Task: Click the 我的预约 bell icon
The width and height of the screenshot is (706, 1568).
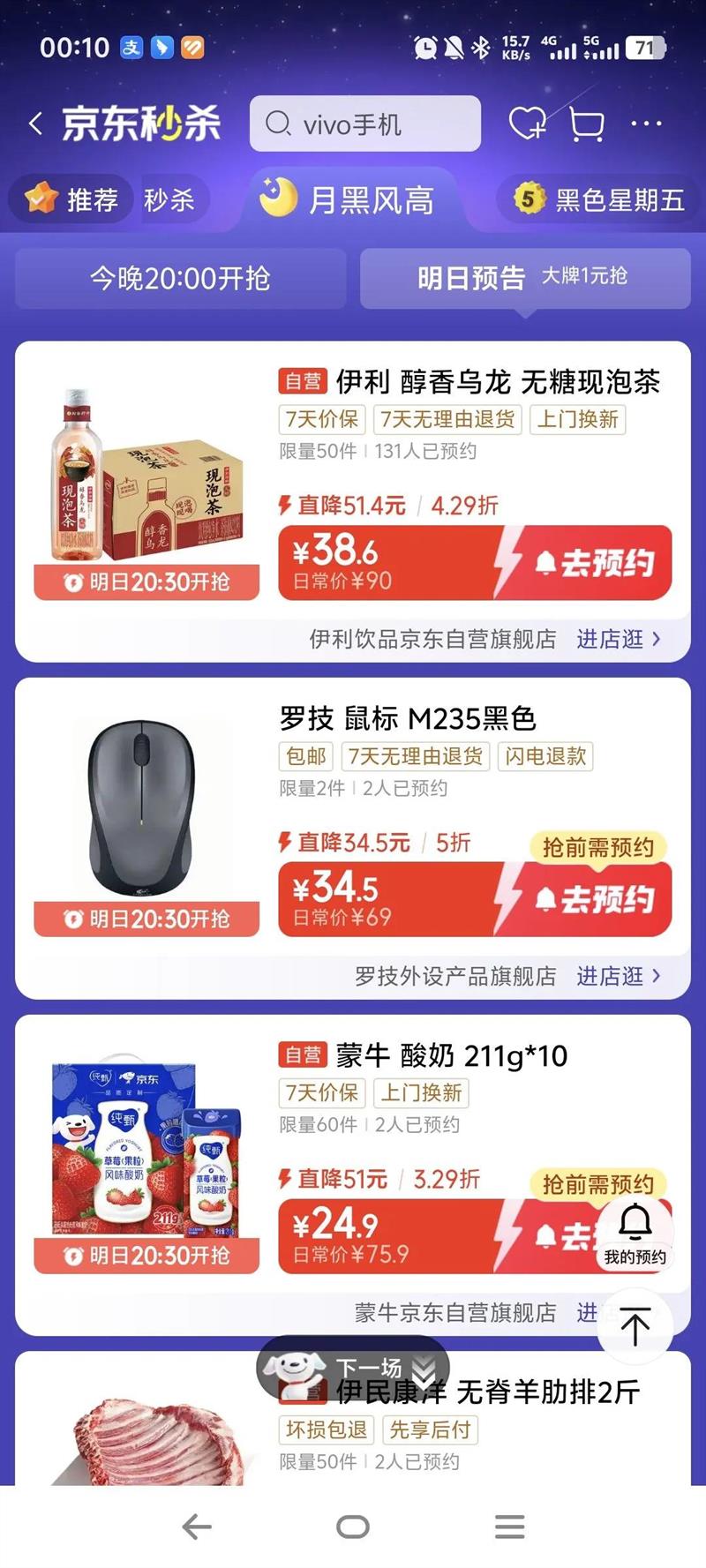Action: 635,1222
